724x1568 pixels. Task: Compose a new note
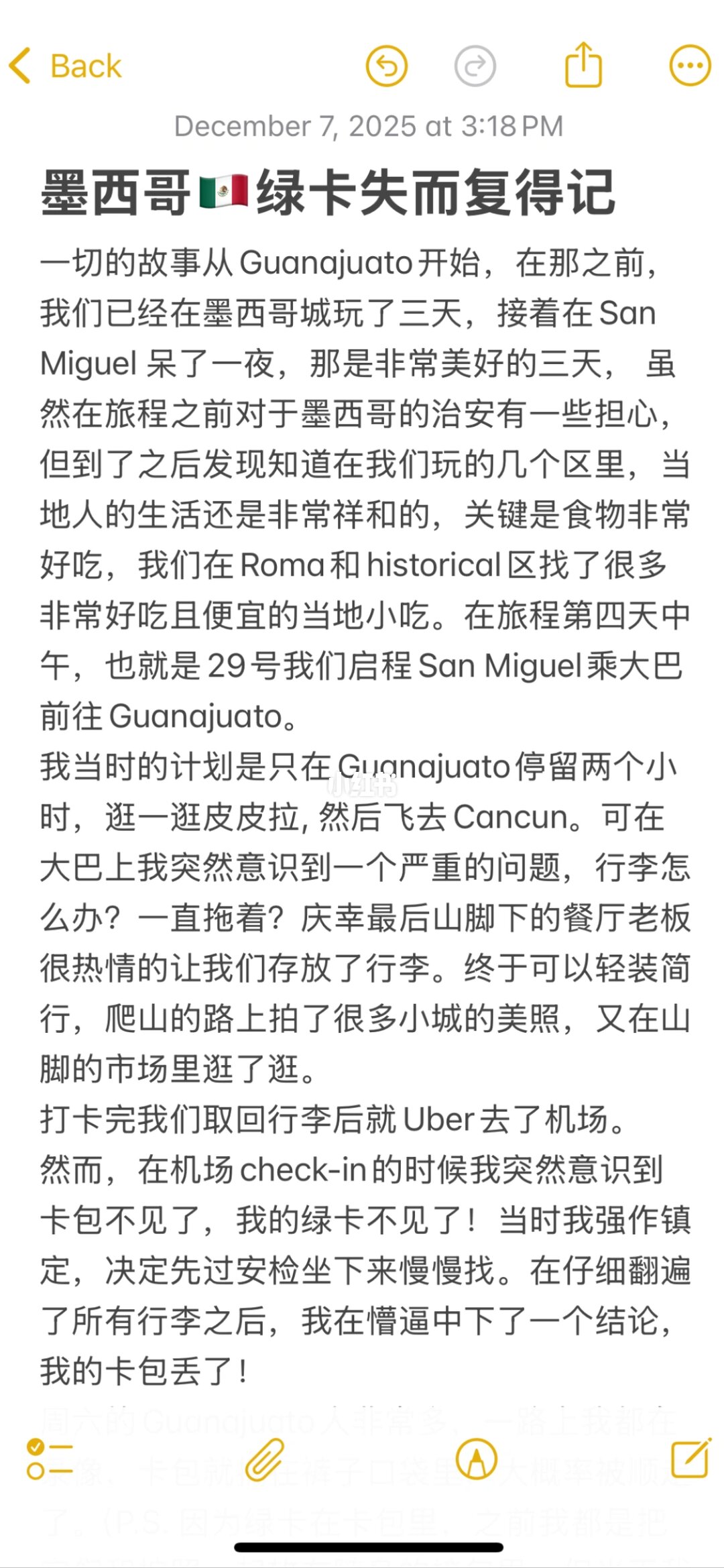[x=690, y=1458]
